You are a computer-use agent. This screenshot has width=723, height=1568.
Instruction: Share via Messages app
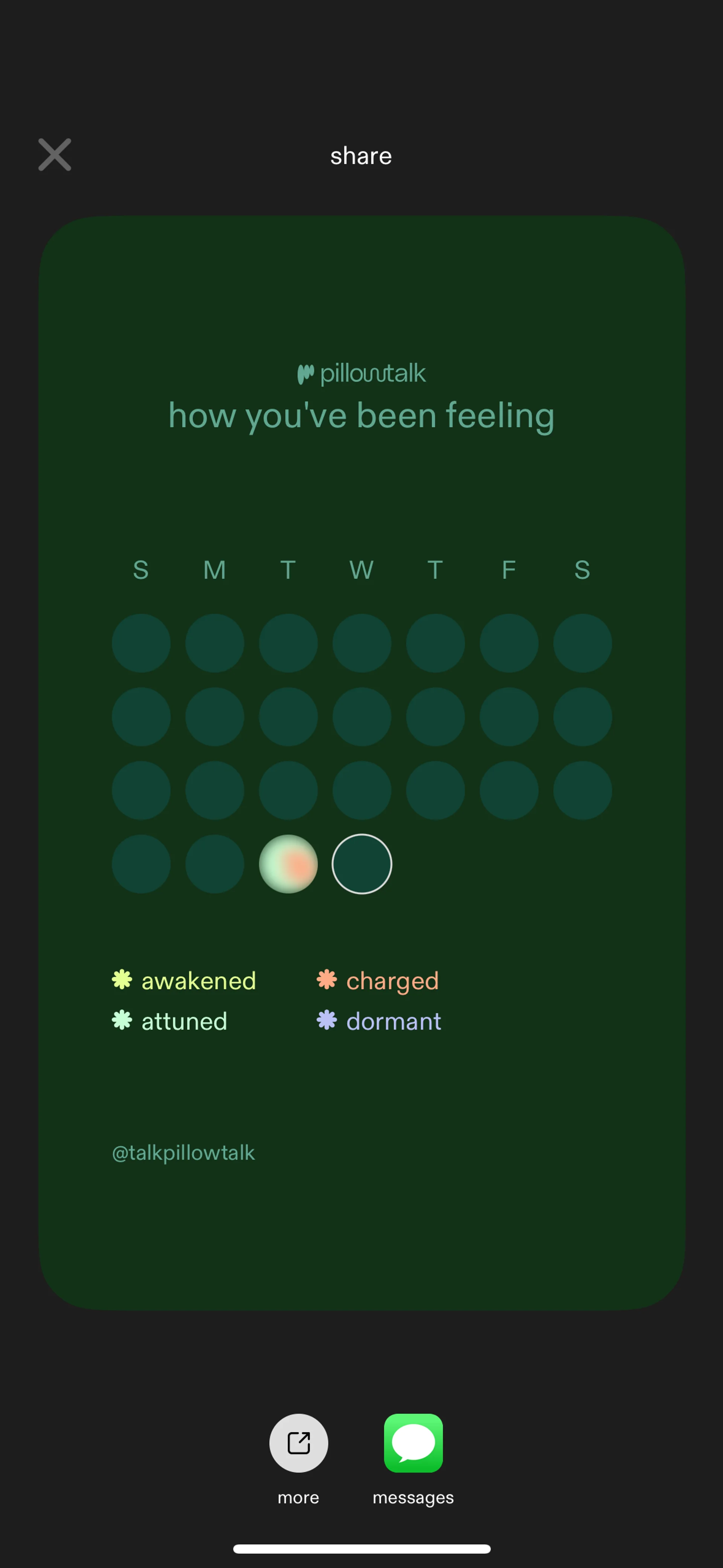tap(413, 1443)
